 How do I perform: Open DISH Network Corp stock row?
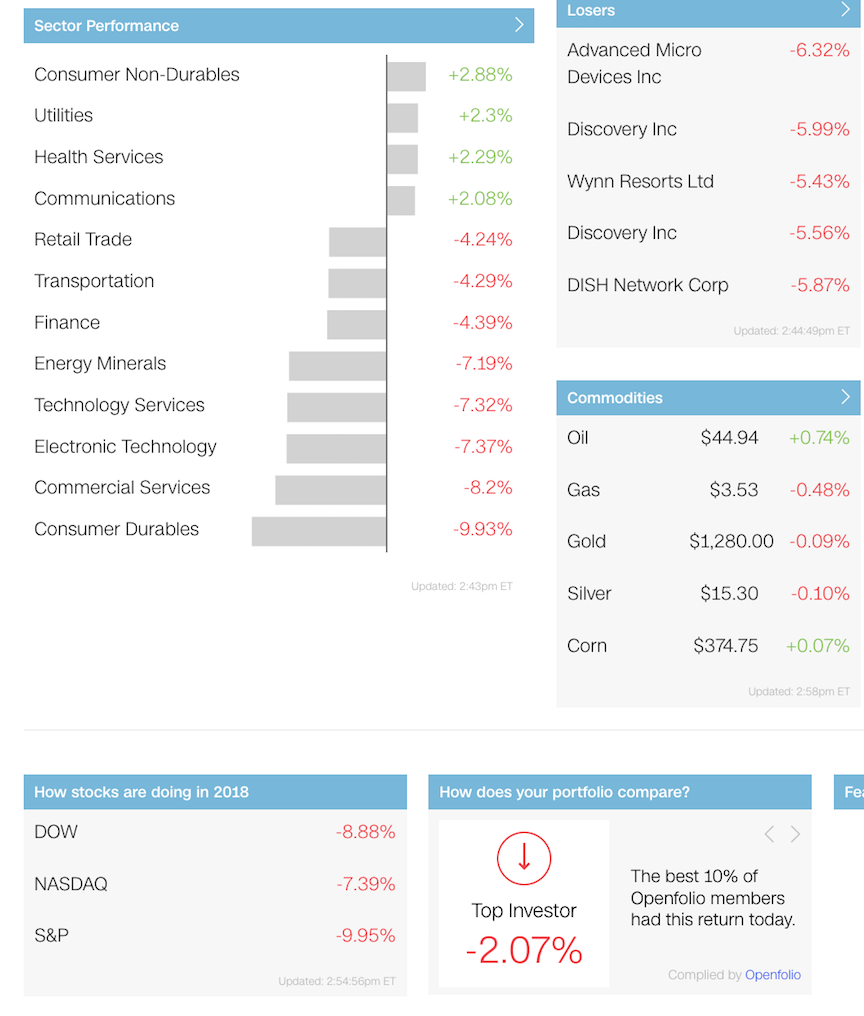pos(708,285)
